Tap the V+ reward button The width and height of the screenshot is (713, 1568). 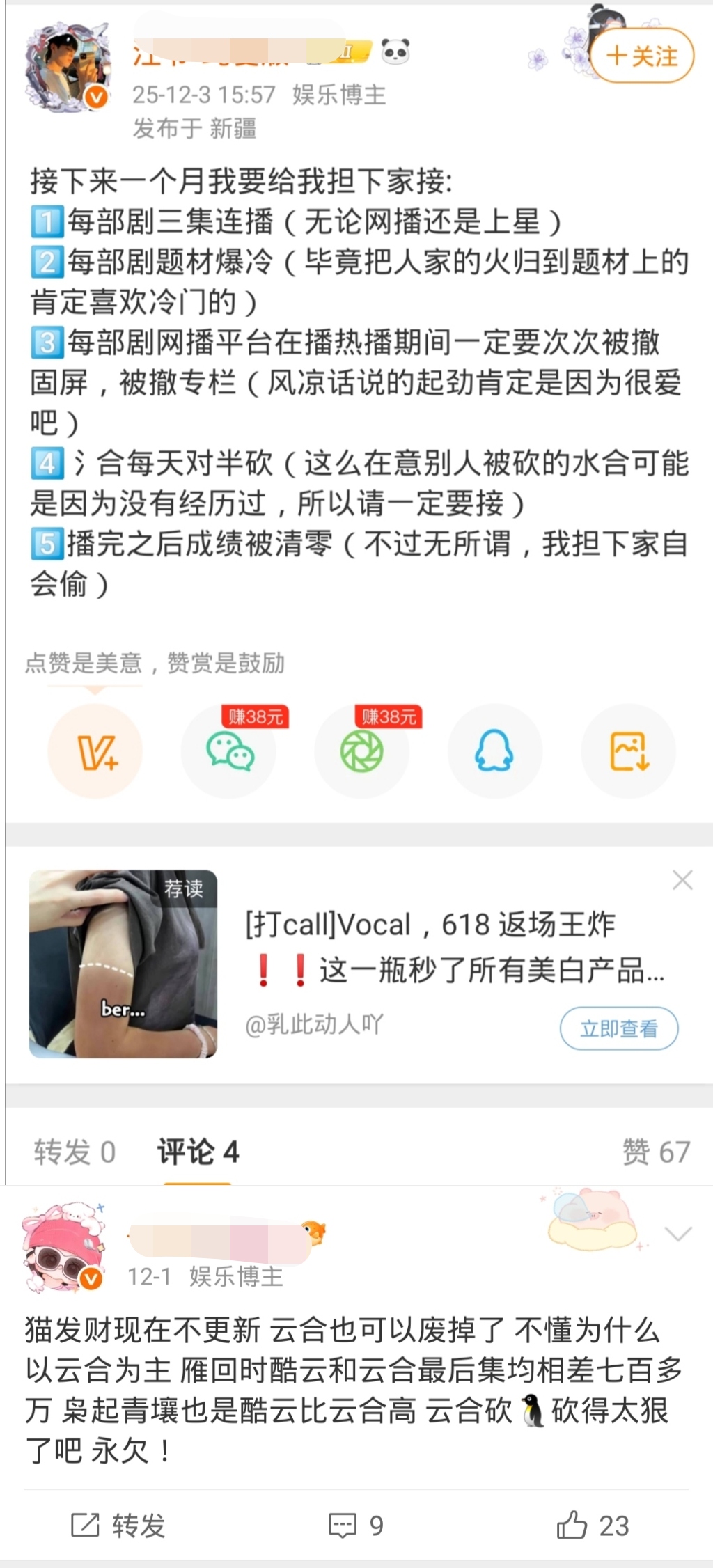(x=95, y=751)
